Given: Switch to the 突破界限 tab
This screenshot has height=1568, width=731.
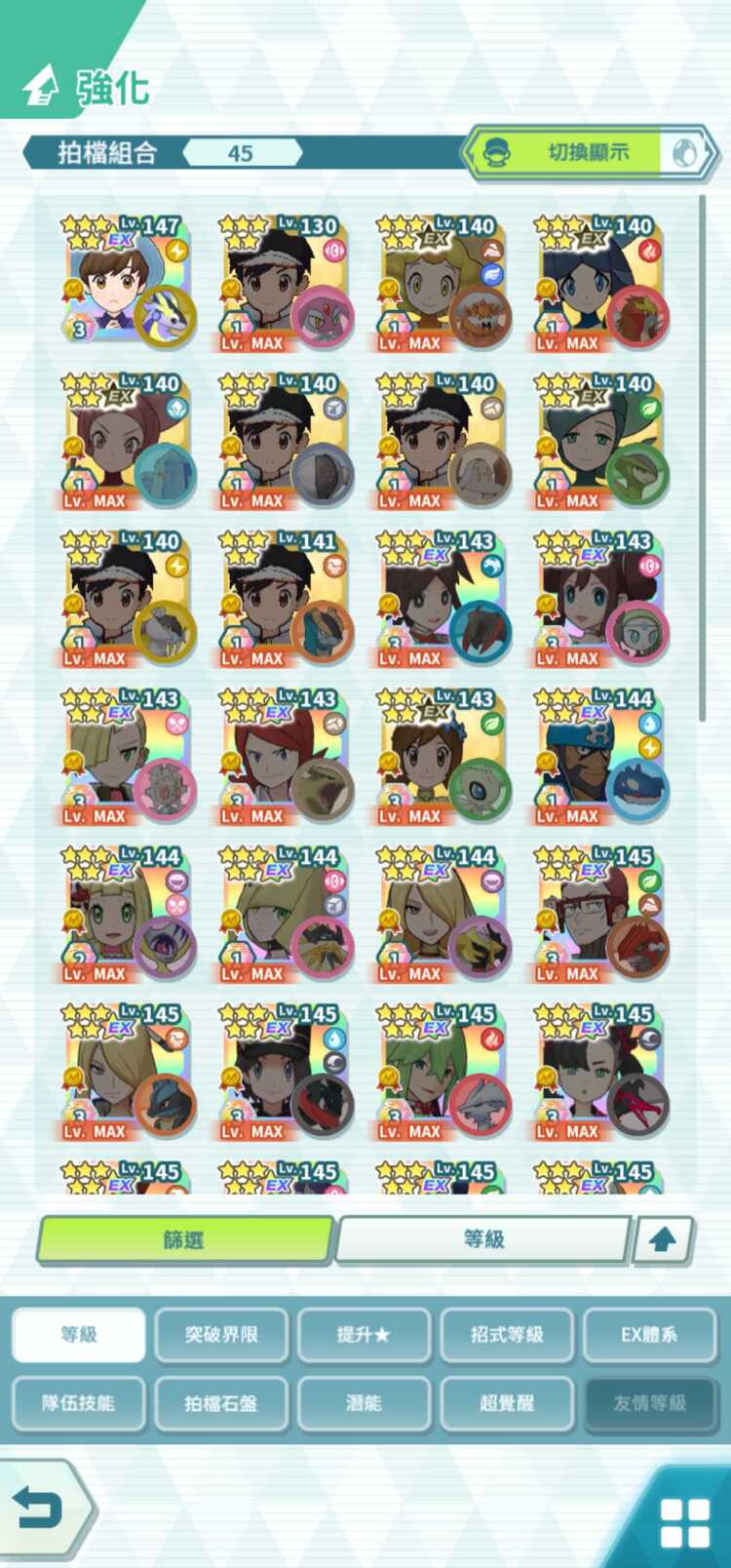Looking at the screenshot, I should pos(221,1334).
